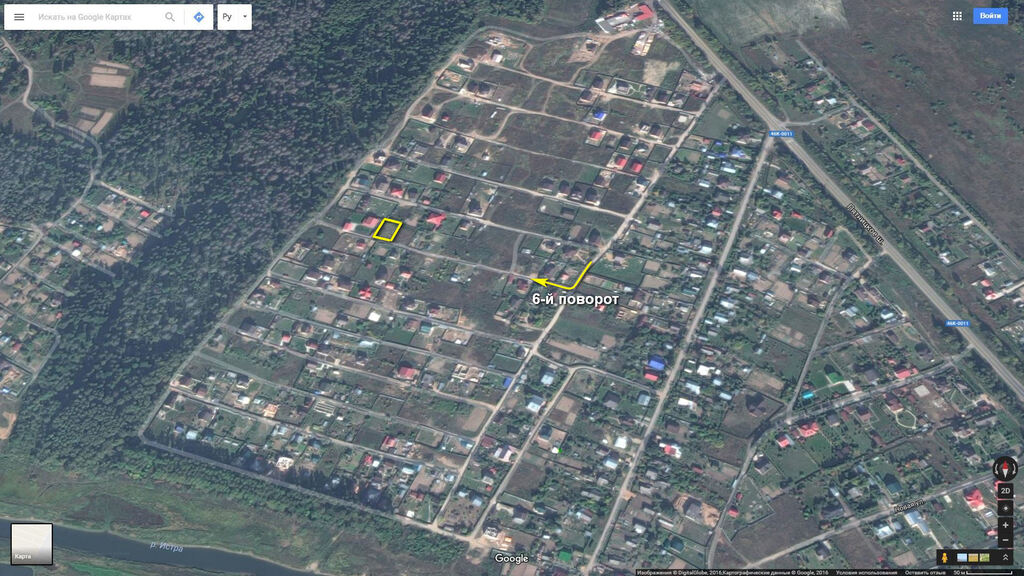Image resolution: width=1024 pixels, height=576 pixels.
Task: Open directions with the blue arrow icon
Action: coord(199,17)
